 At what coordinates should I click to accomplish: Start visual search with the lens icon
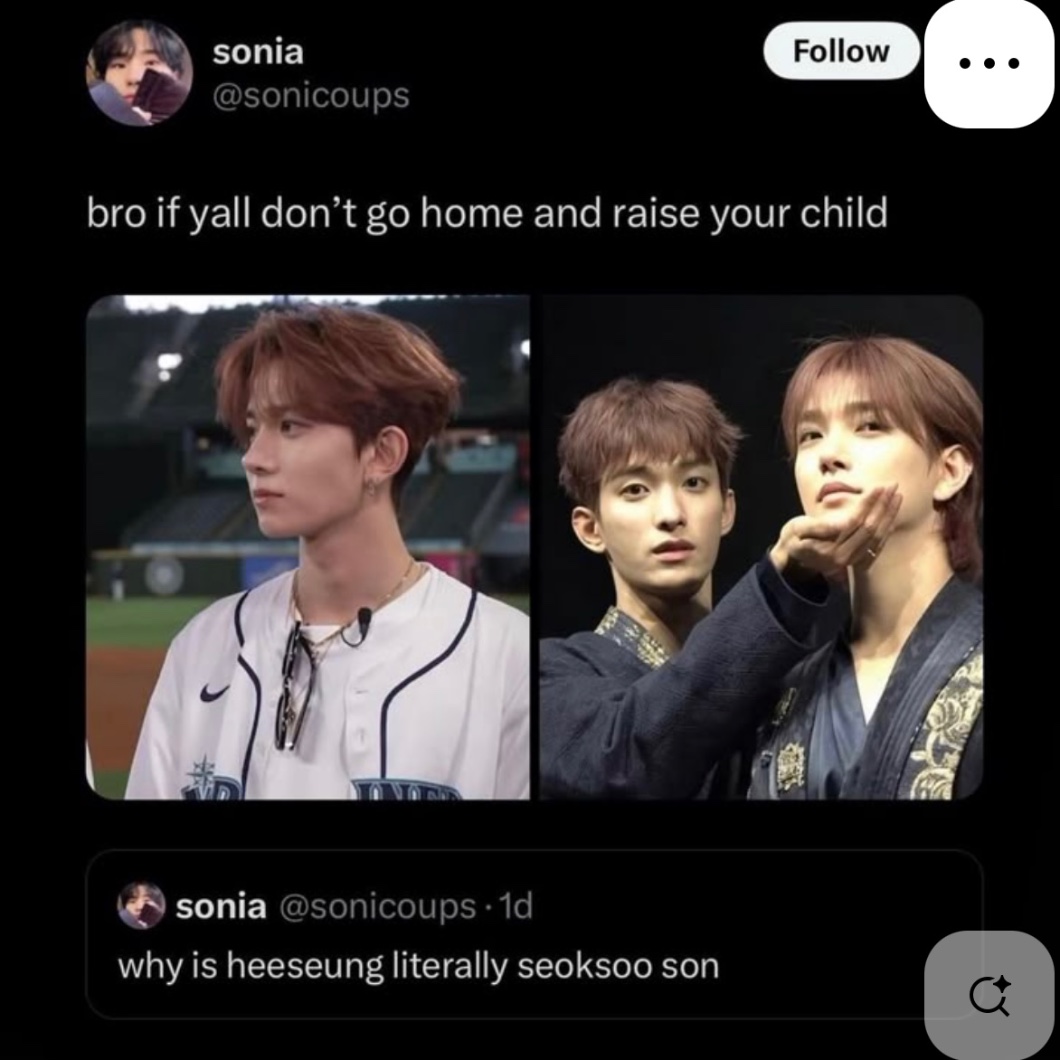click(989, 995)
